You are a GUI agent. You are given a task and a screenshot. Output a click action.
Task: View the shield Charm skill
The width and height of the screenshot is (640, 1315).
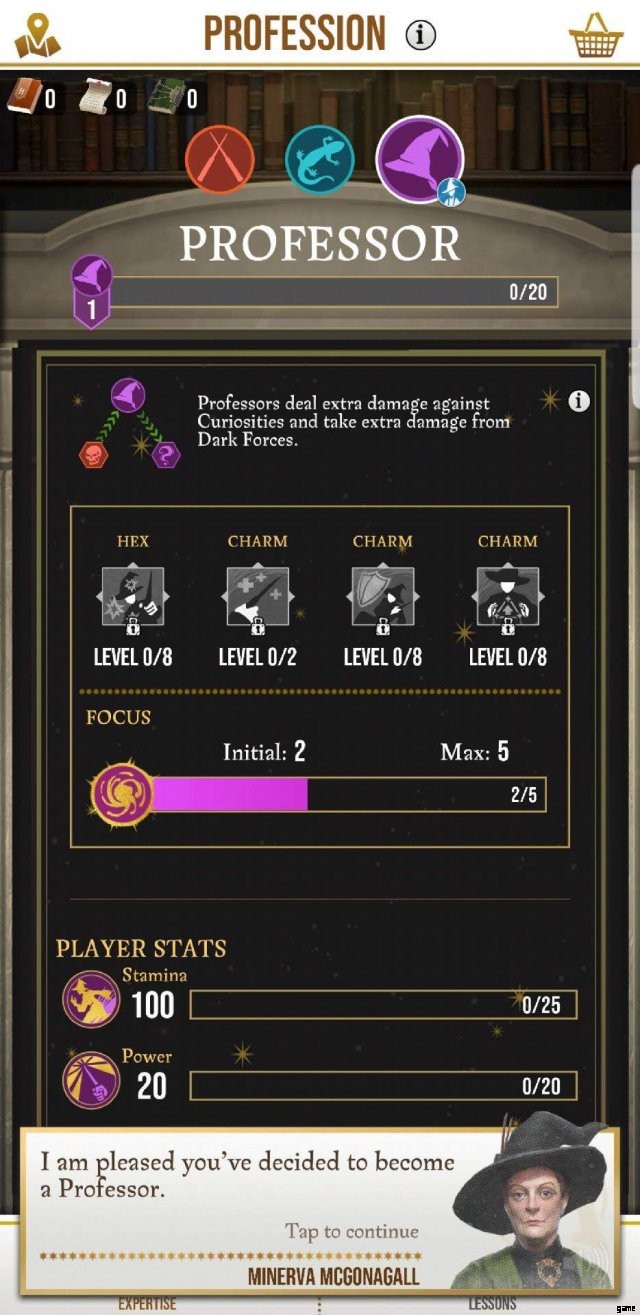[383, 598]
